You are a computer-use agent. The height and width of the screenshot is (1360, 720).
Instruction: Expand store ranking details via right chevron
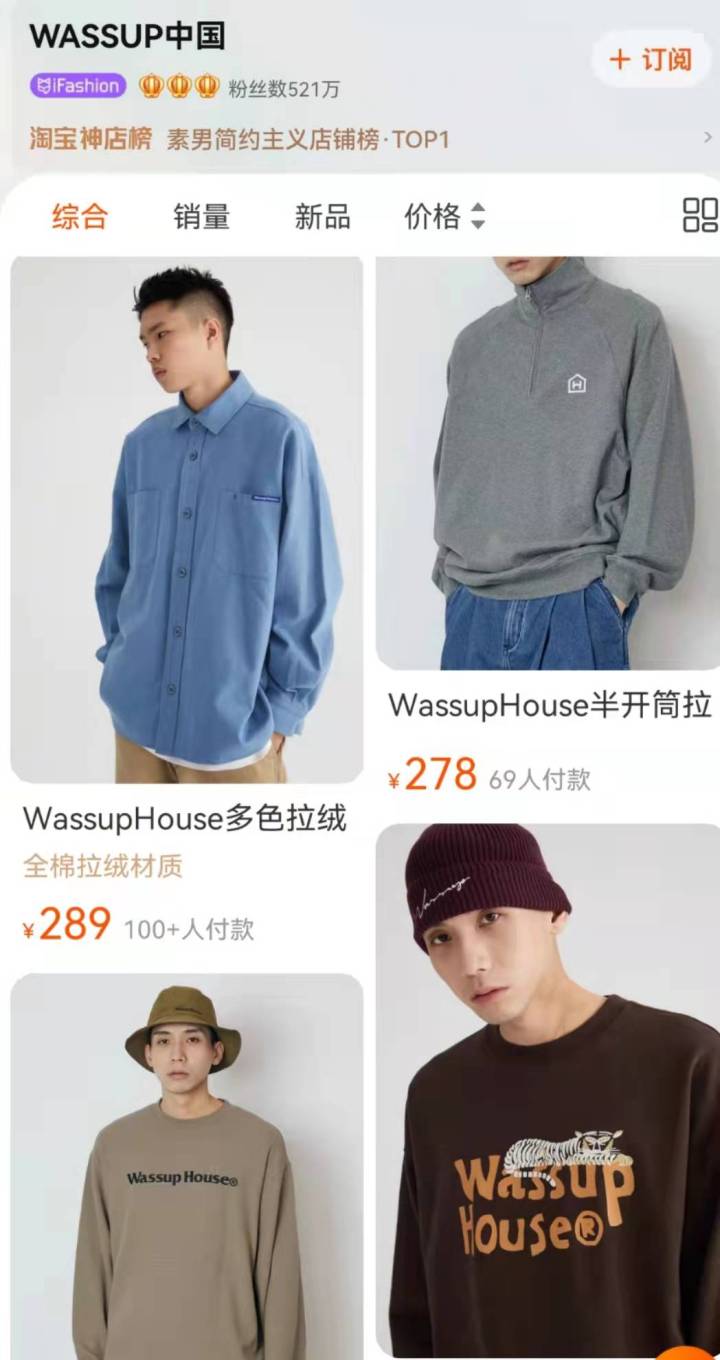click(709, 139)
